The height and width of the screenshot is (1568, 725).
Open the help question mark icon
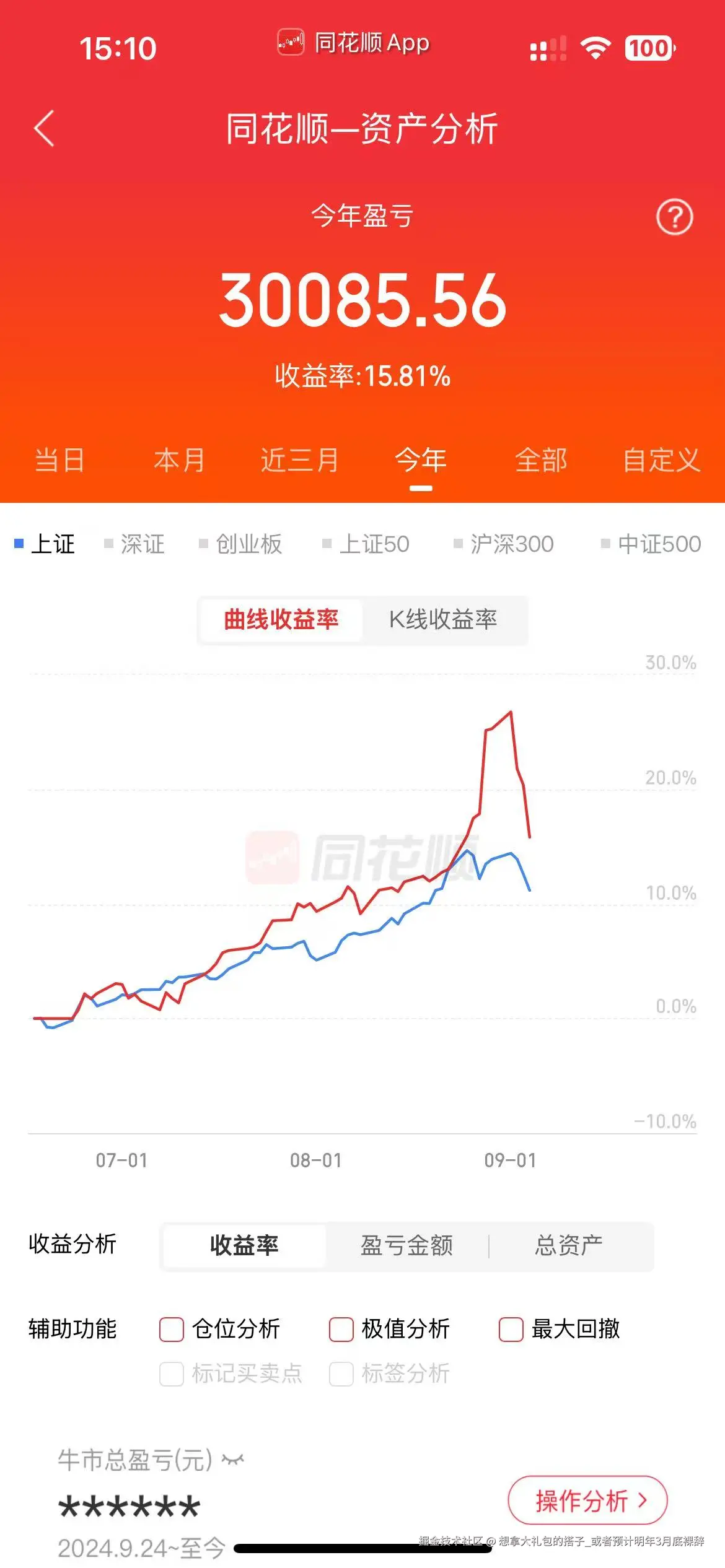click(674, 217)
